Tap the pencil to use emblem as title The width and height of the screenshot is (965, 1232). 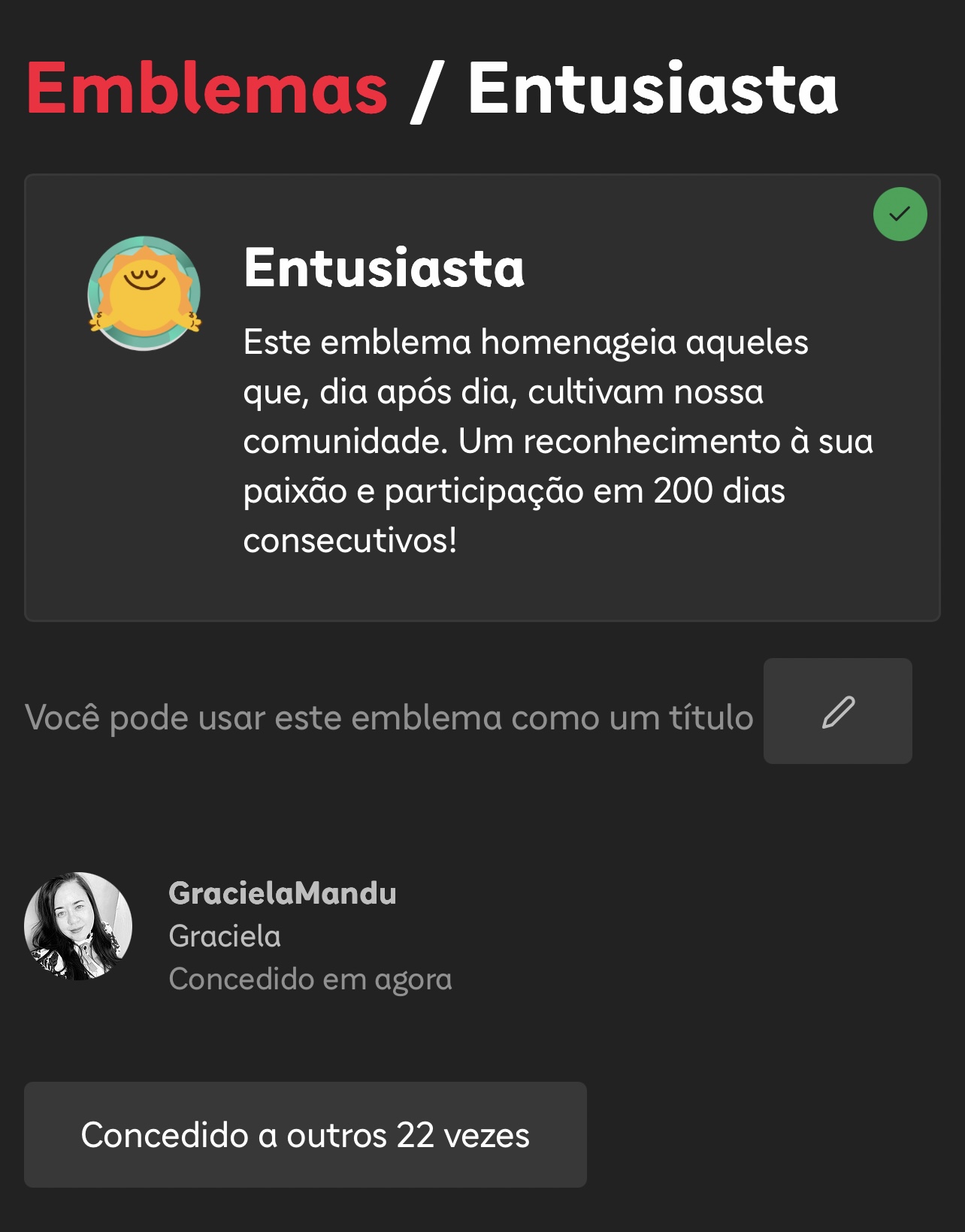837,711
